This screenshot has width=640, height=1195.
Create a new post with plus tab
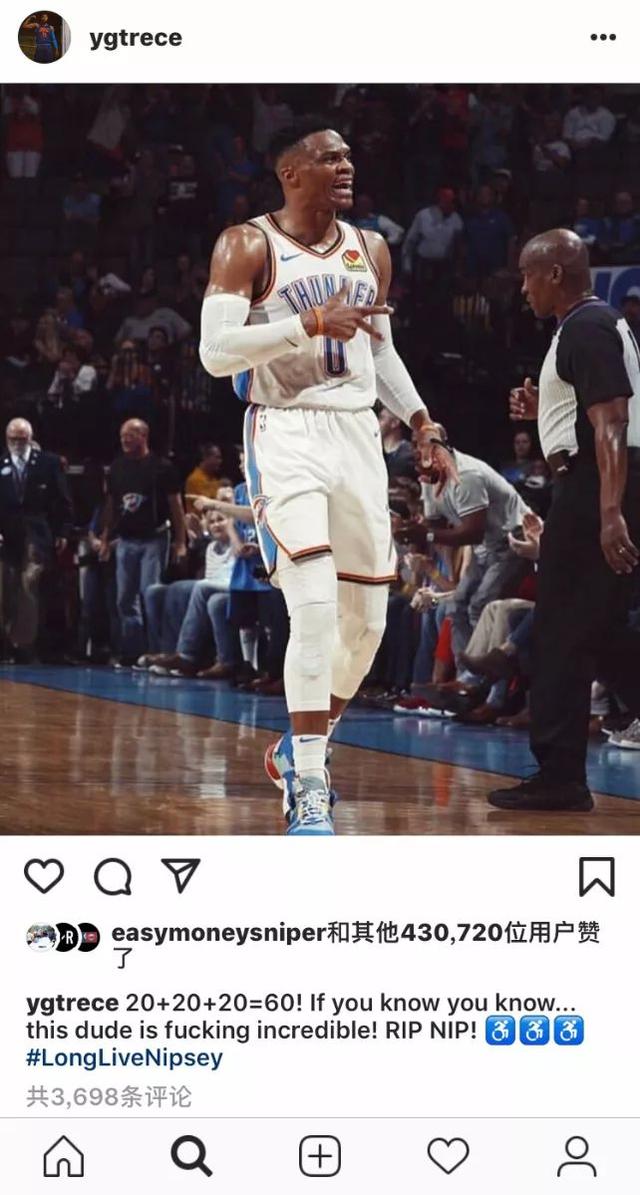[320, 1157]
